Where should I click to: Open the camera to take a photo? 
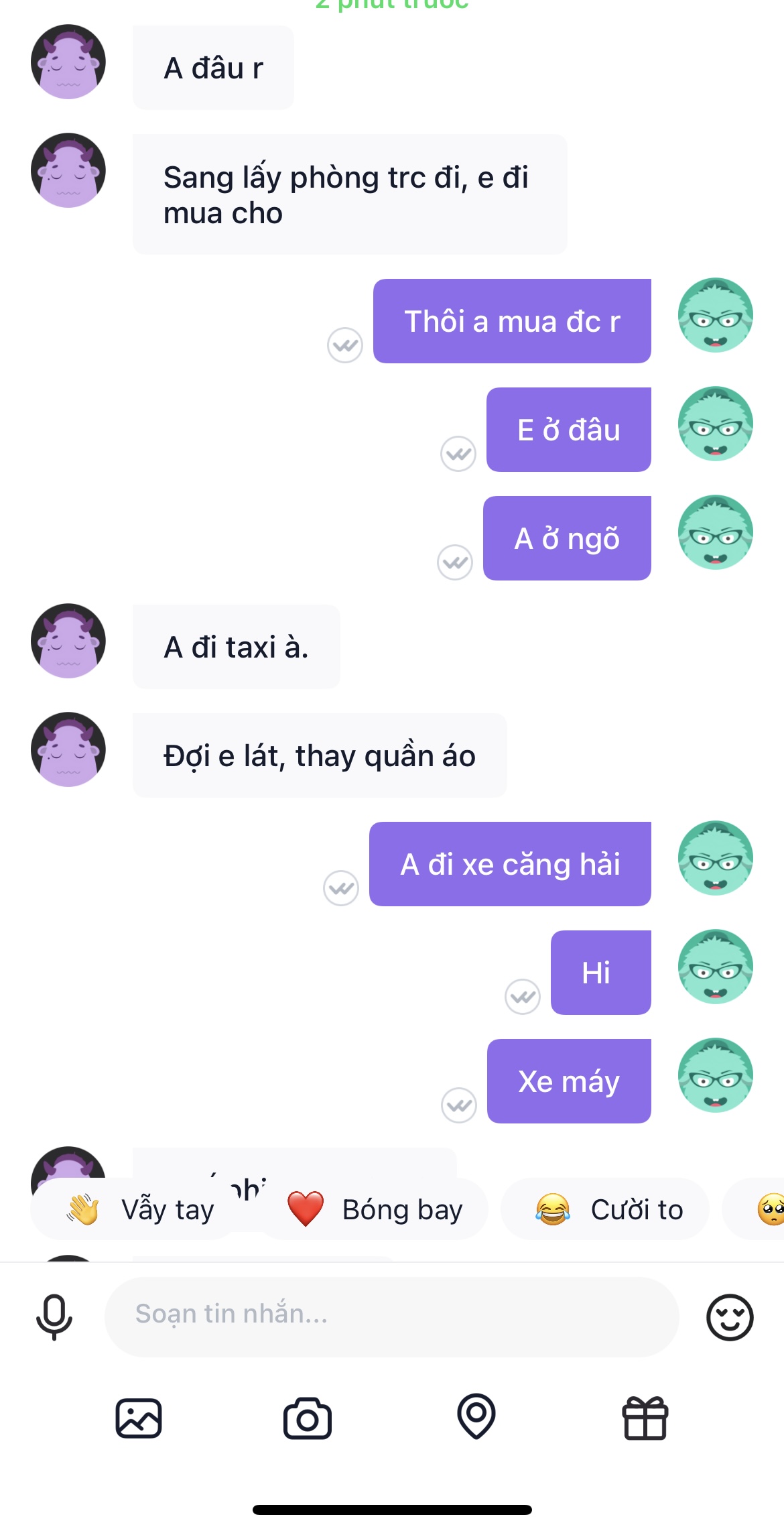[x=308, y=1418]
